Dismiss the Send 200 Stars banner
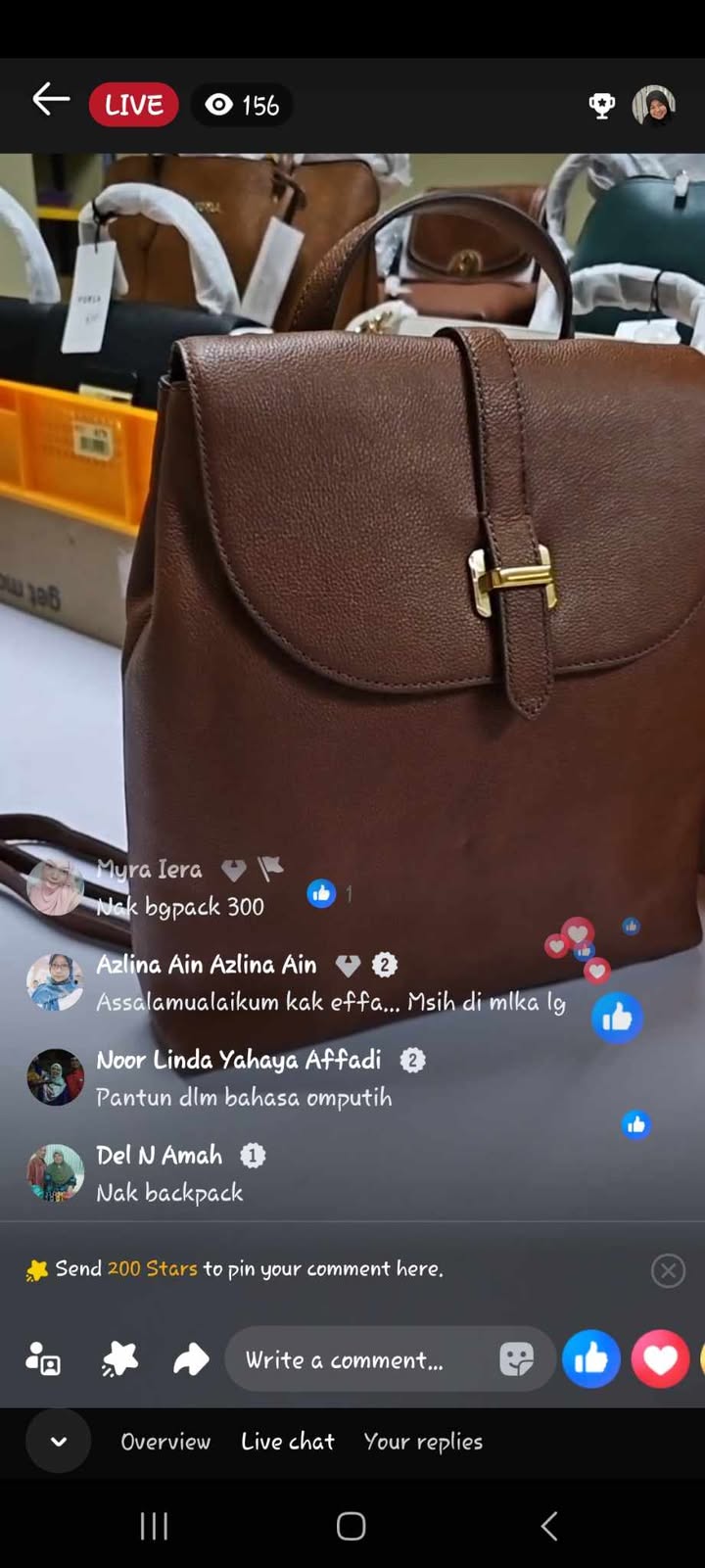Viewport: 705px width, 1568px height. [x=668, y=1270]
